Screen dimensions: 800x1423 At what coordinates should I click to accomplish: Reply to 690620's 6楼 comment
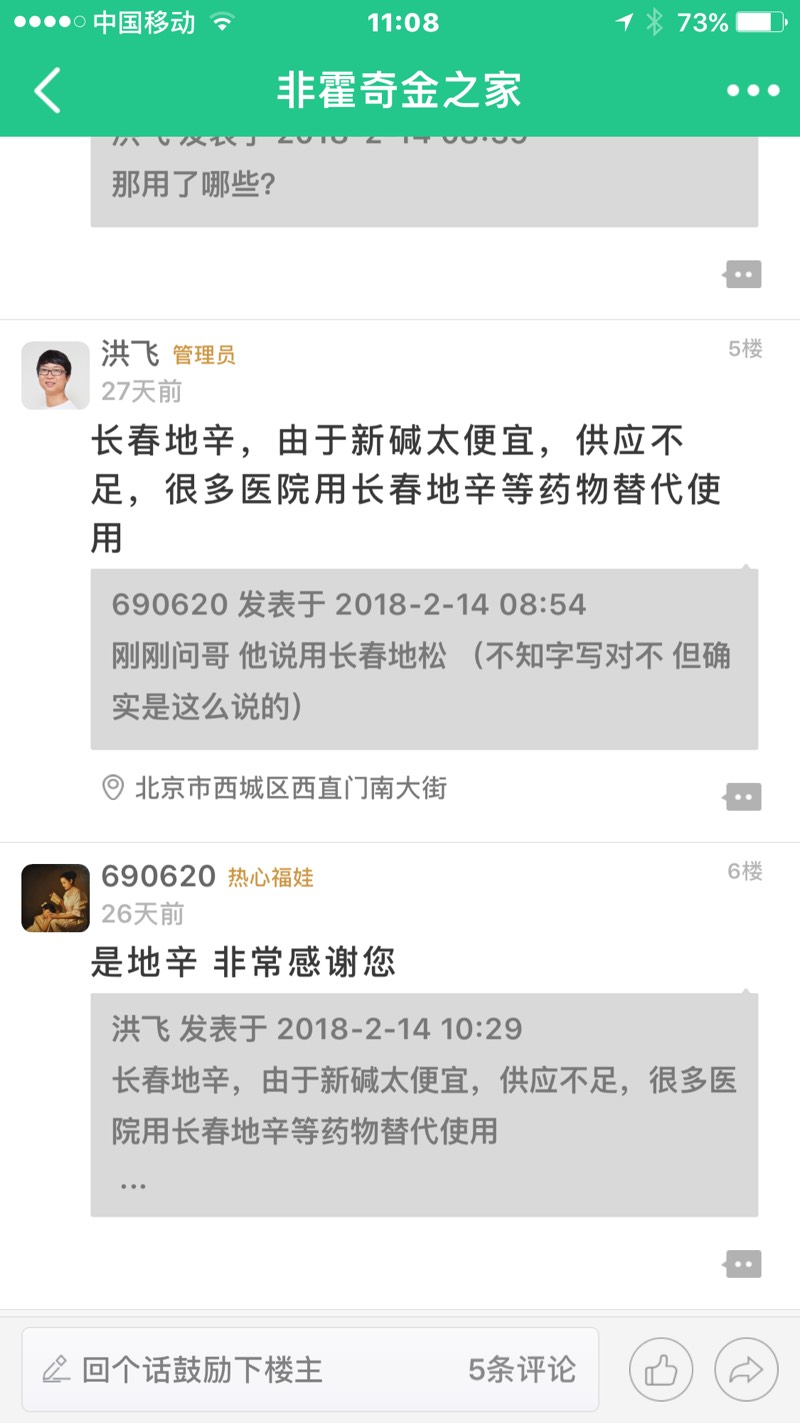pos(743,1264)
